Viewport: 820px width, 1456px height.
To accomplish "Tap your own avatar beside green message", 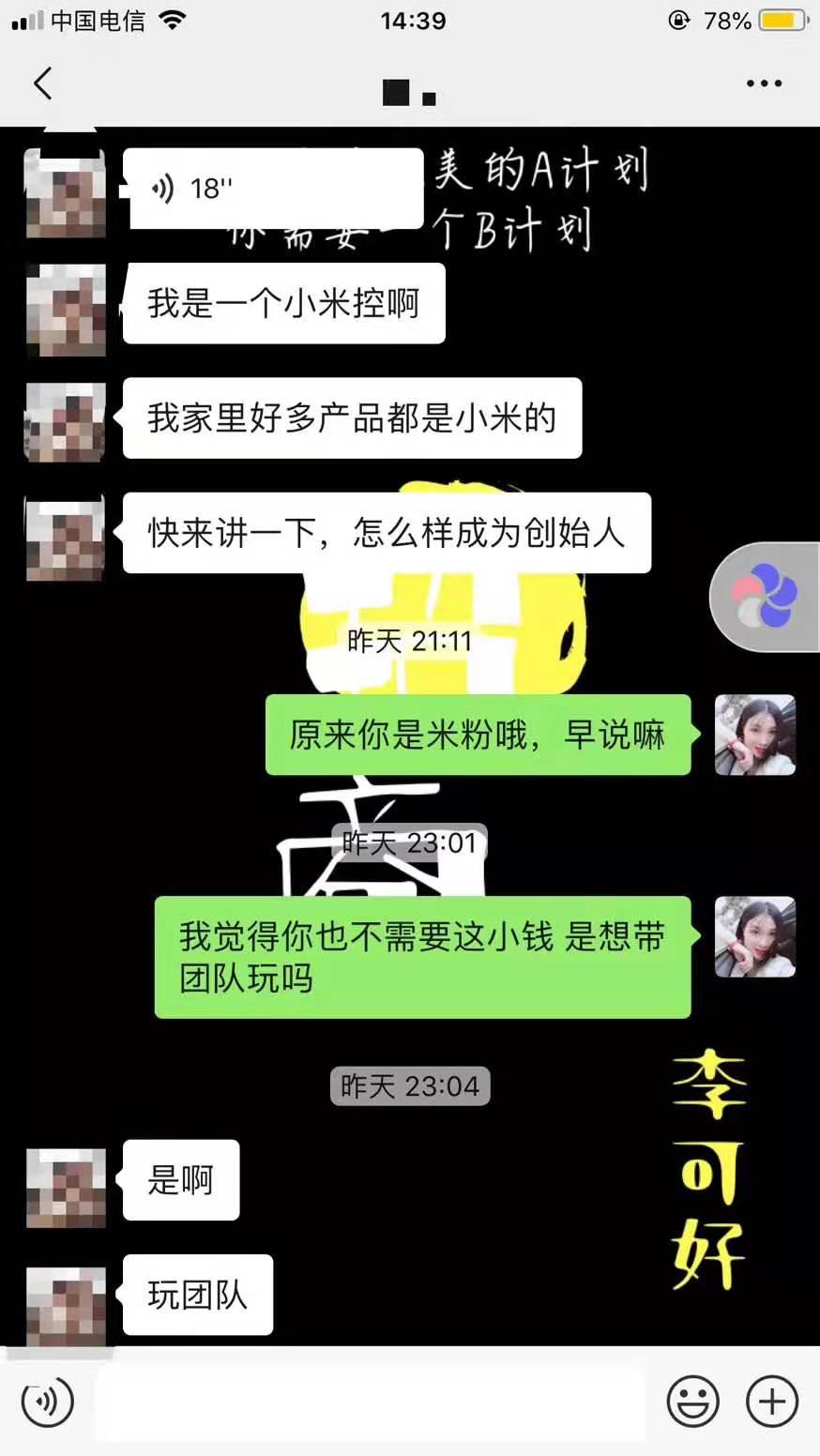I will (755, 736).
